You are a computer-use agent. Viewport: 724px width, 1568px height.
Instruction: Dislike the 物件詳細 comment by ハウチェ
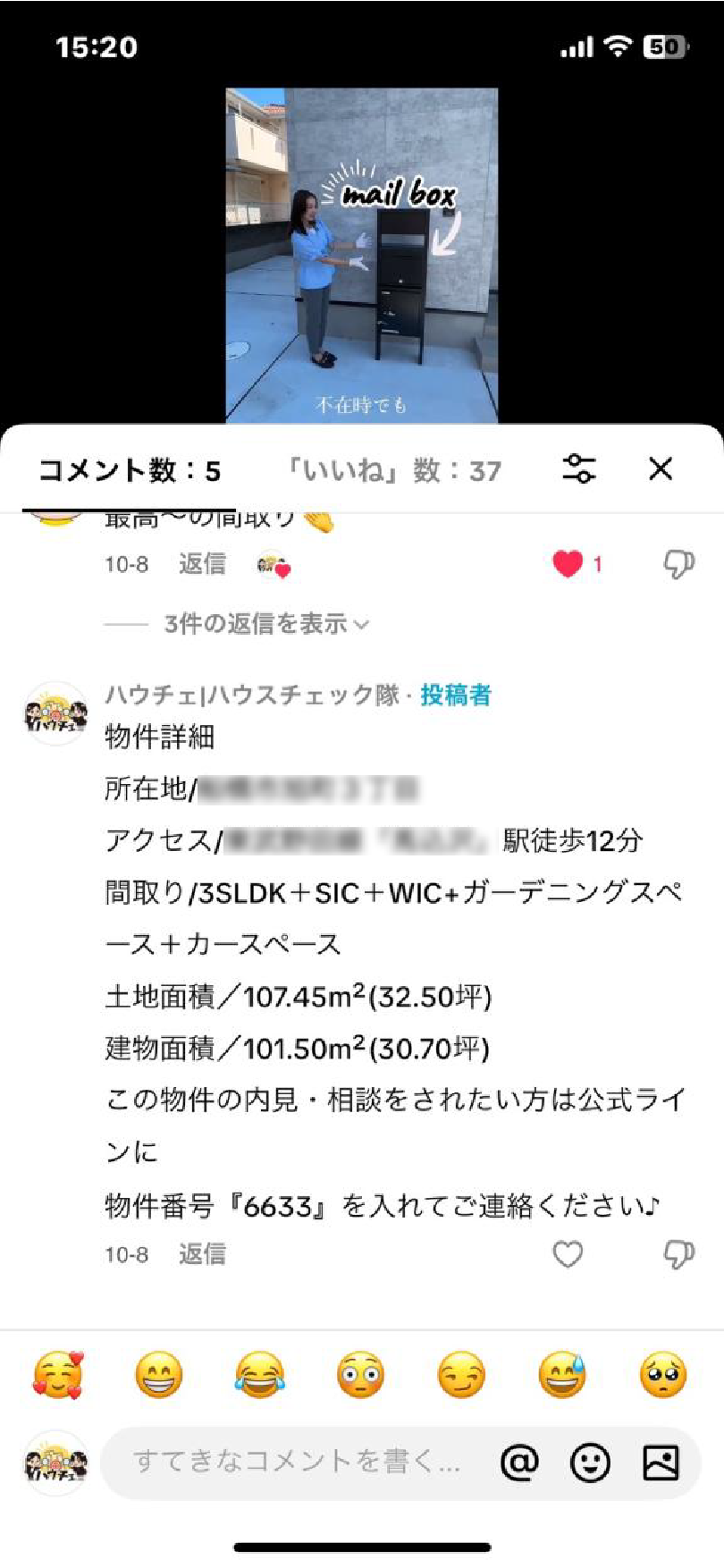coord(678,1254)
